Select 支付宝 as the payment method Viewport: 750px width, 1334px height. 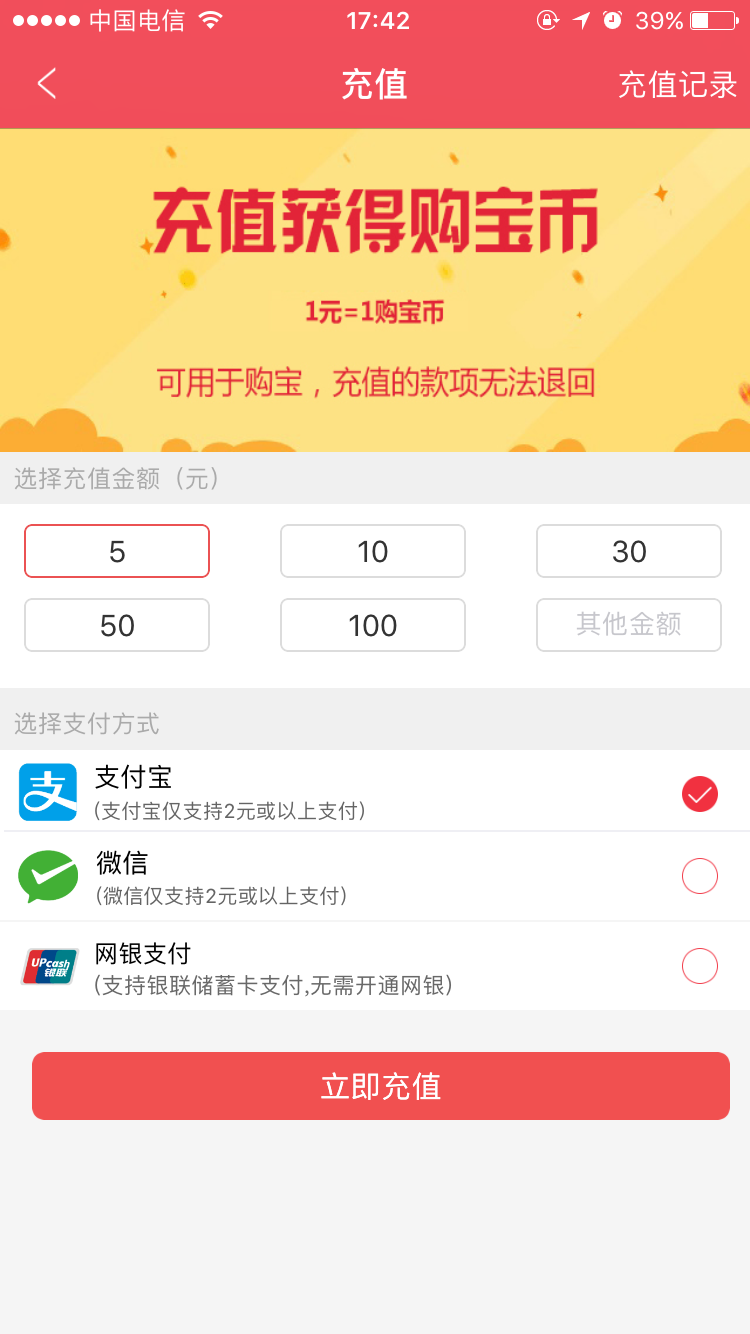click(x=699, y=793)
